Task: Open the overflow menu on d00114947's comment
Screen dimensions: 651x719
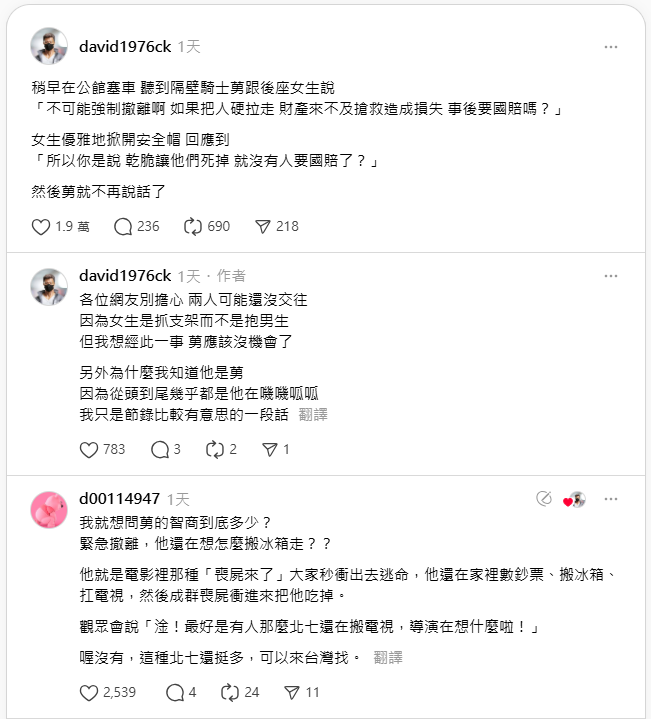Action: pos(611,498)
